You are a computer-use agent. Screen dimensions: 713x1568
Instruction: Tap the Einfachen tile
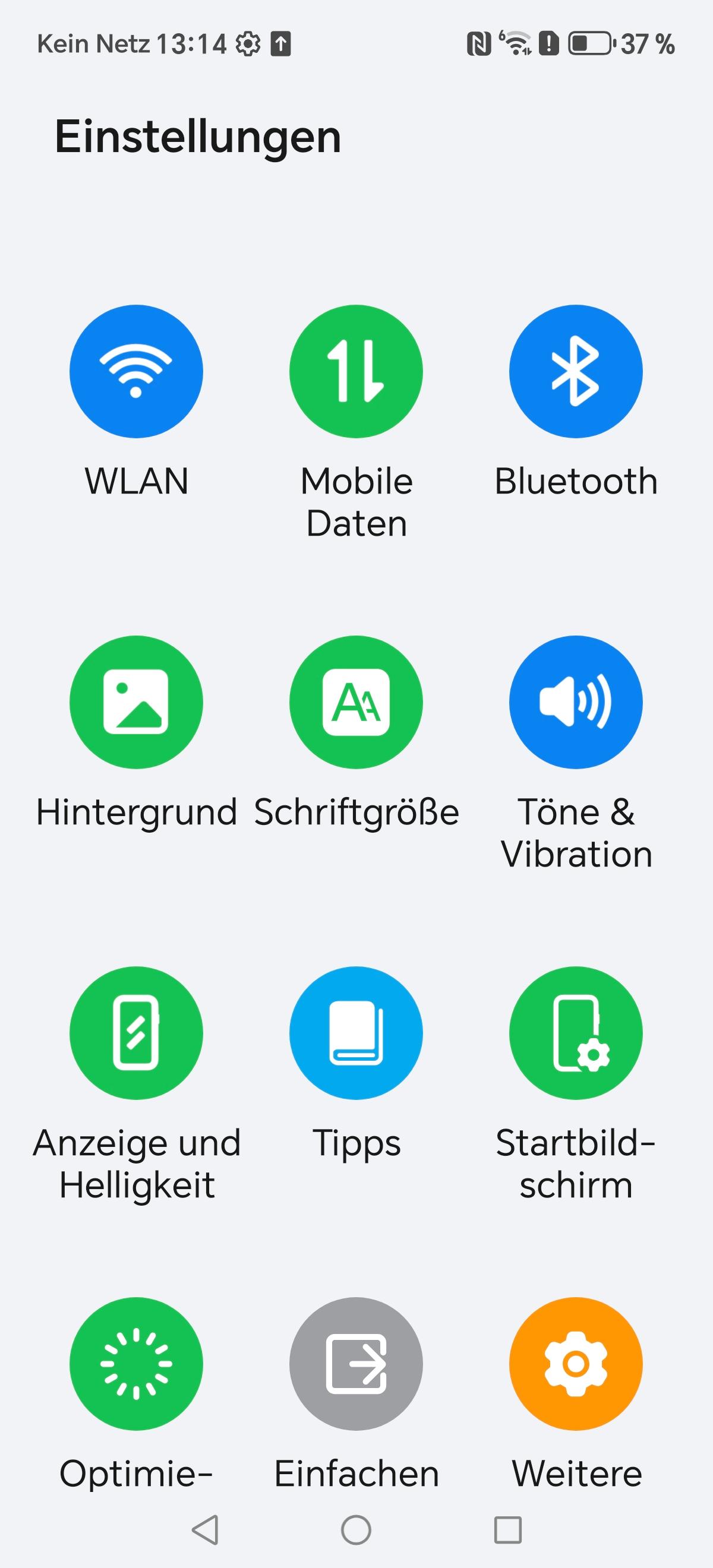[356, 1364]
